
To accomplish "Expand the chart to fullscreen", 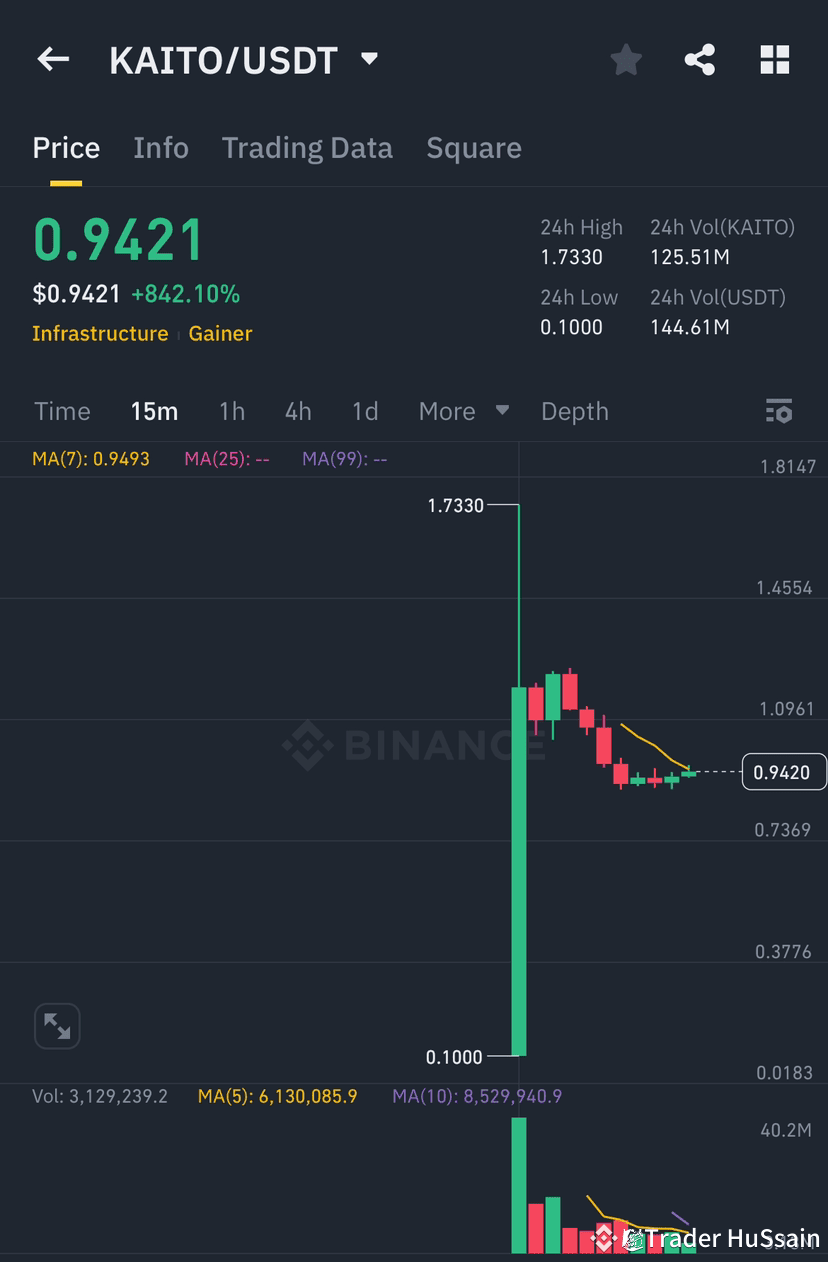I will coord(57,1026).
